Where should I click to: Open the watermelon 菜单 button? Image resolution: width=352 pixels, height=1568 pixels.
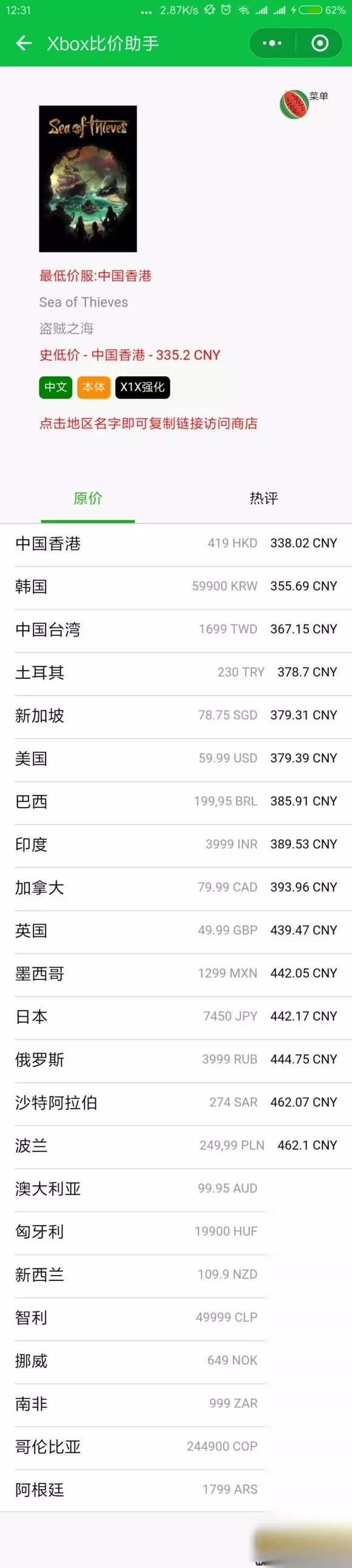coord(303,104)
